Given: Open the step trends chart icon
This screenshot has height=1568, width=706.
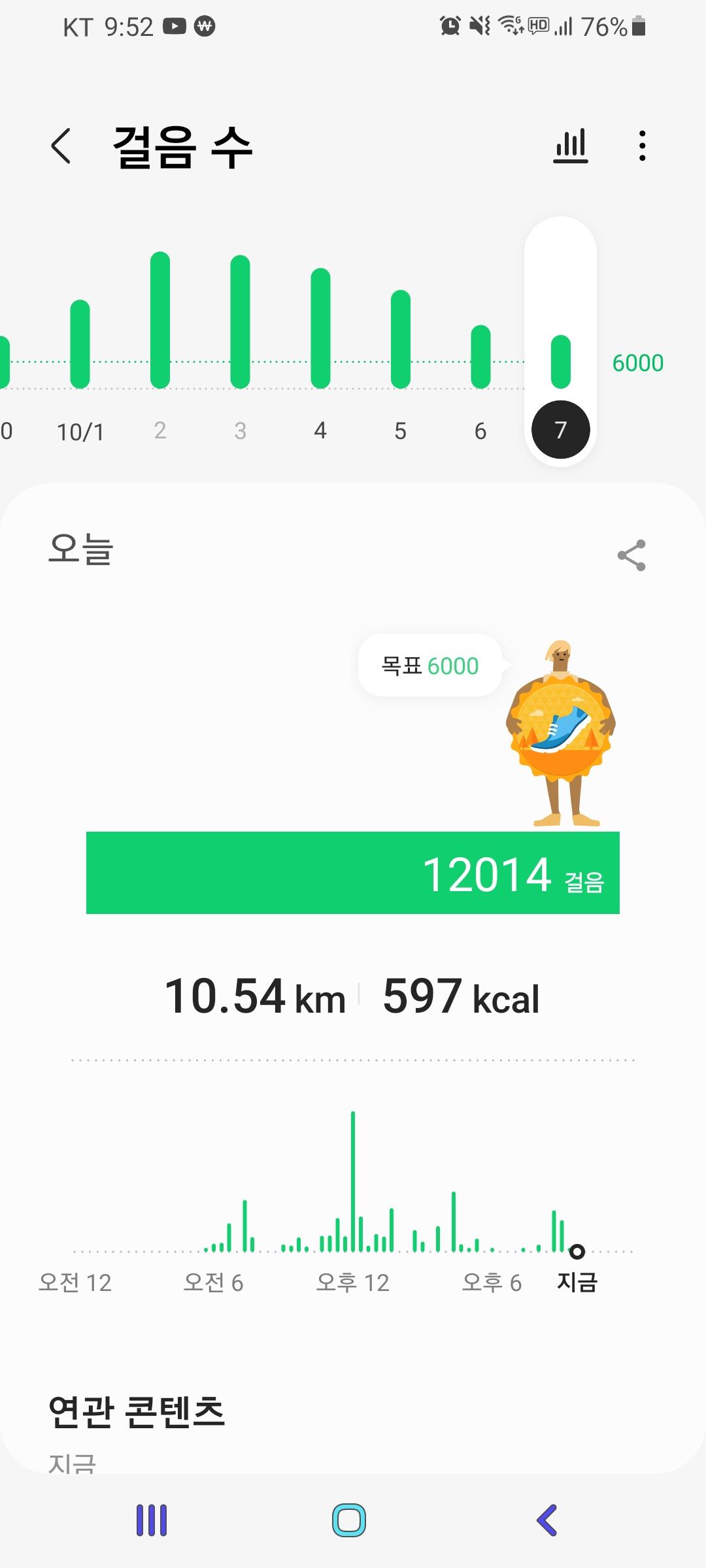Looking at the screenshot, I should [570, 146].
